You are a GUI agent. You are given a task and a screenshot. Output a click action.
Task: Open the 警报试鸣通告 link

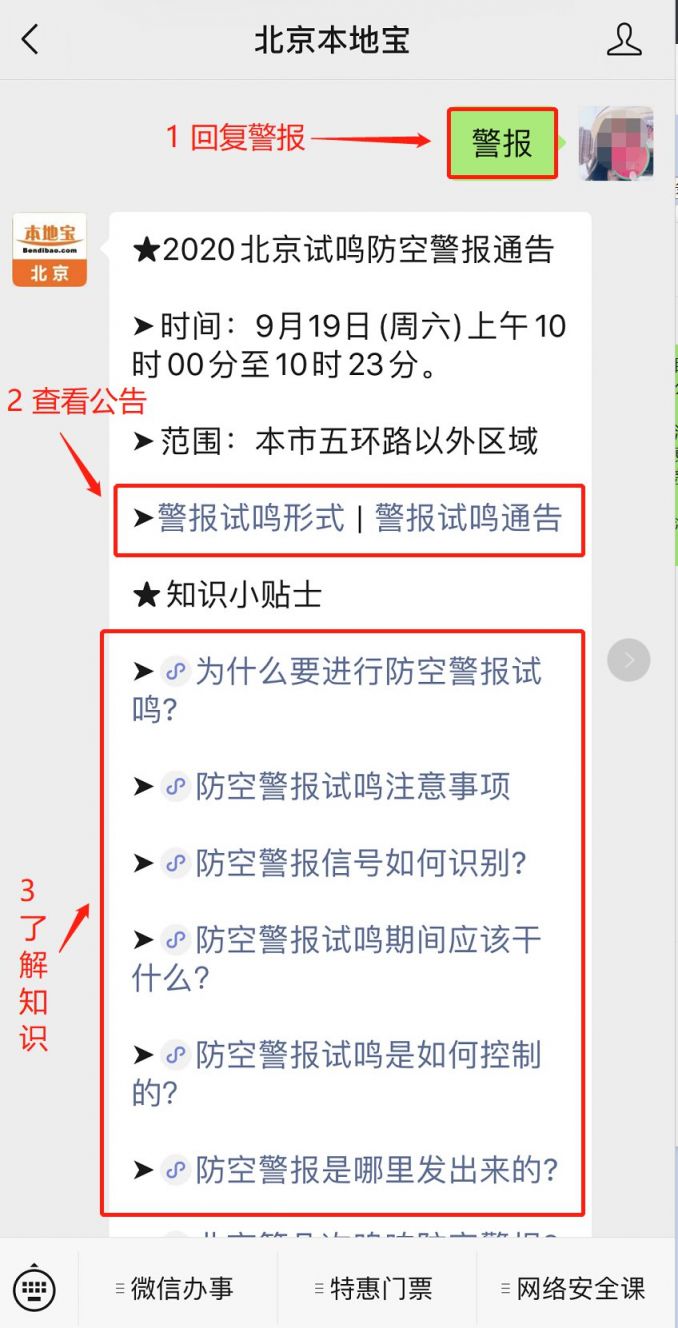[468, 518]
